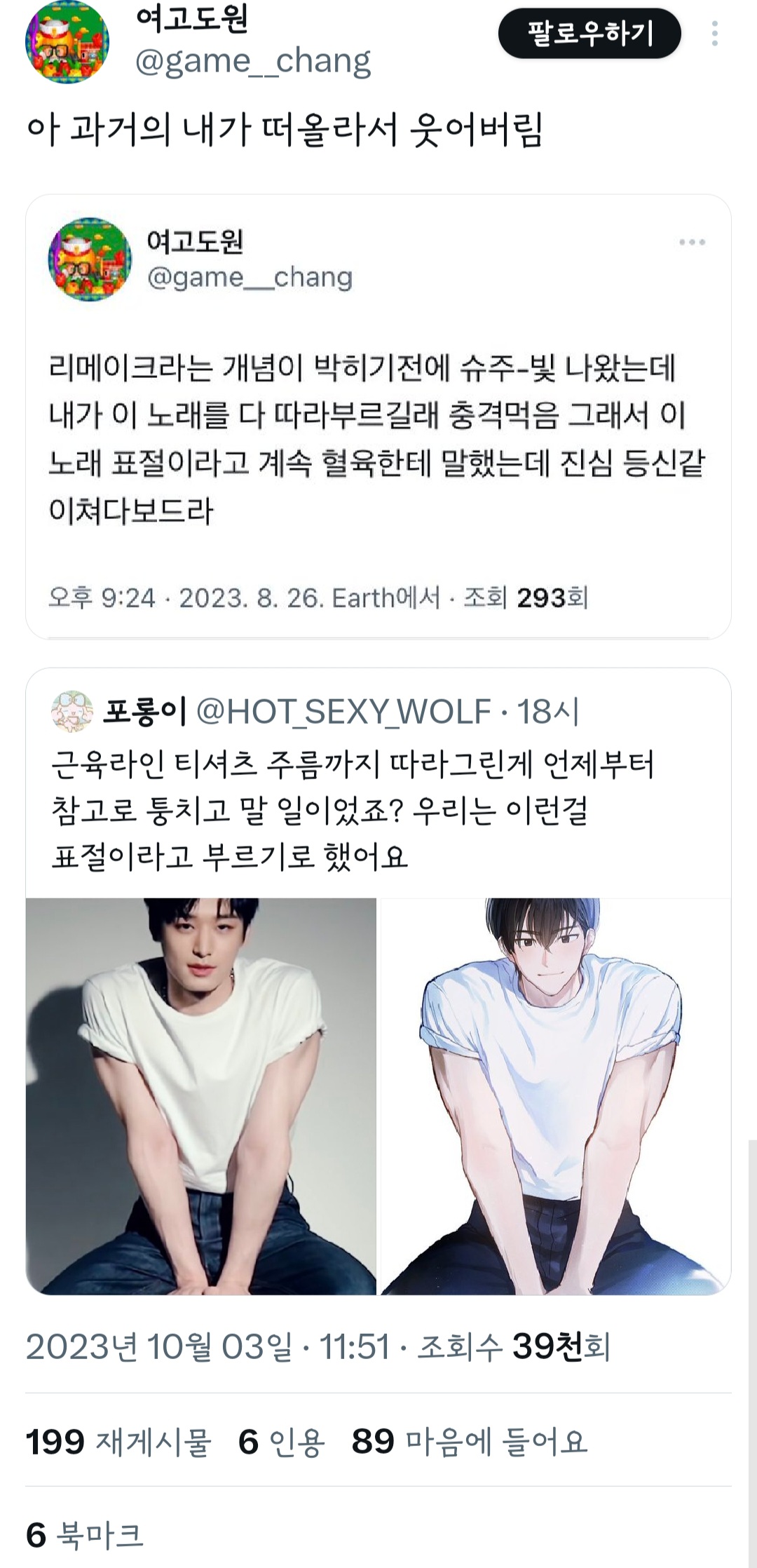View the left photo in 포롱이's tweet
This screenshot has height=1568, width=757.
pyautogui.click(x=201, y=1095)
